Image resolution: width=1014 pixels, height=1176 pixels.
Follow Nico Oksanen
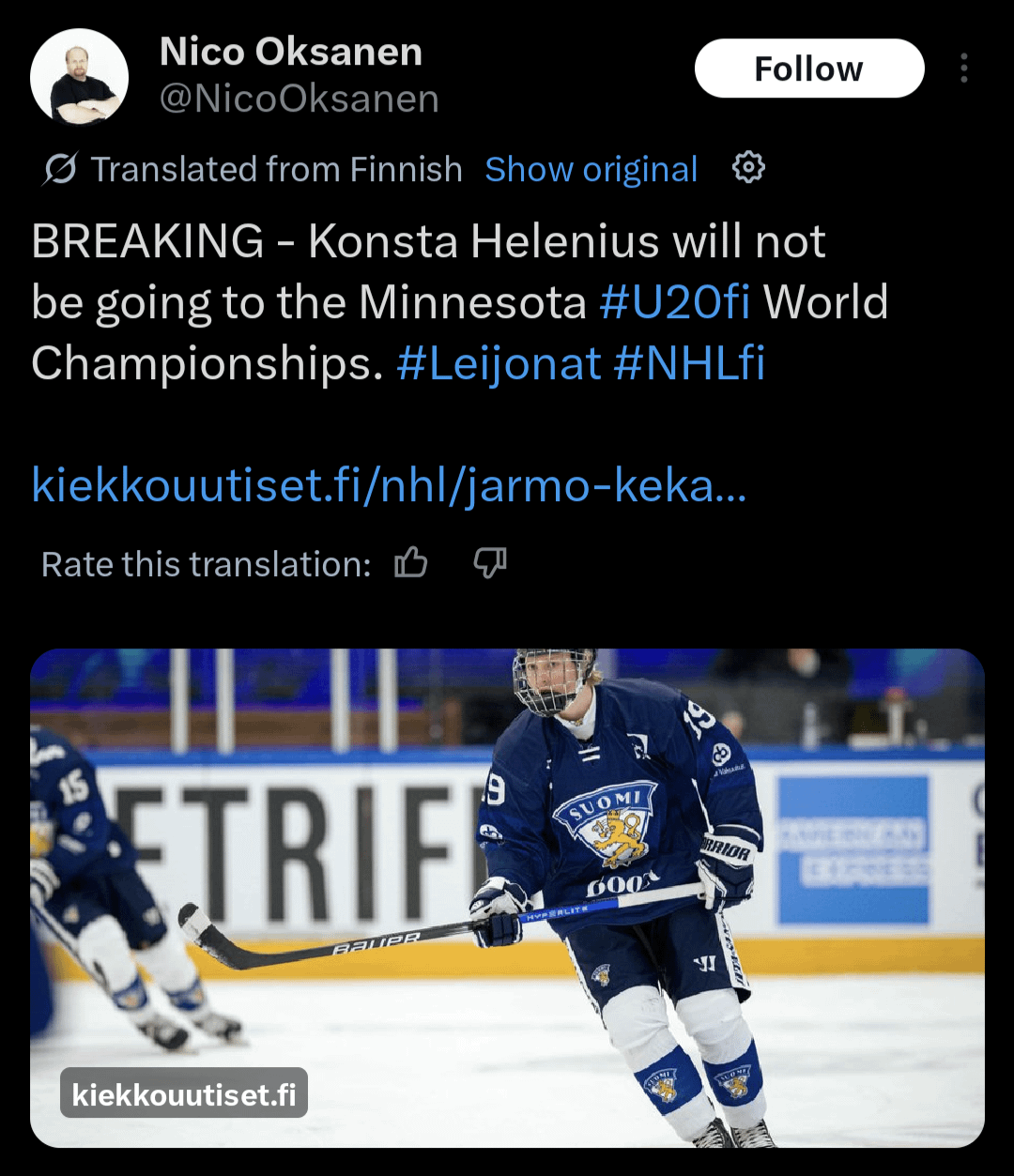point(808,69)
